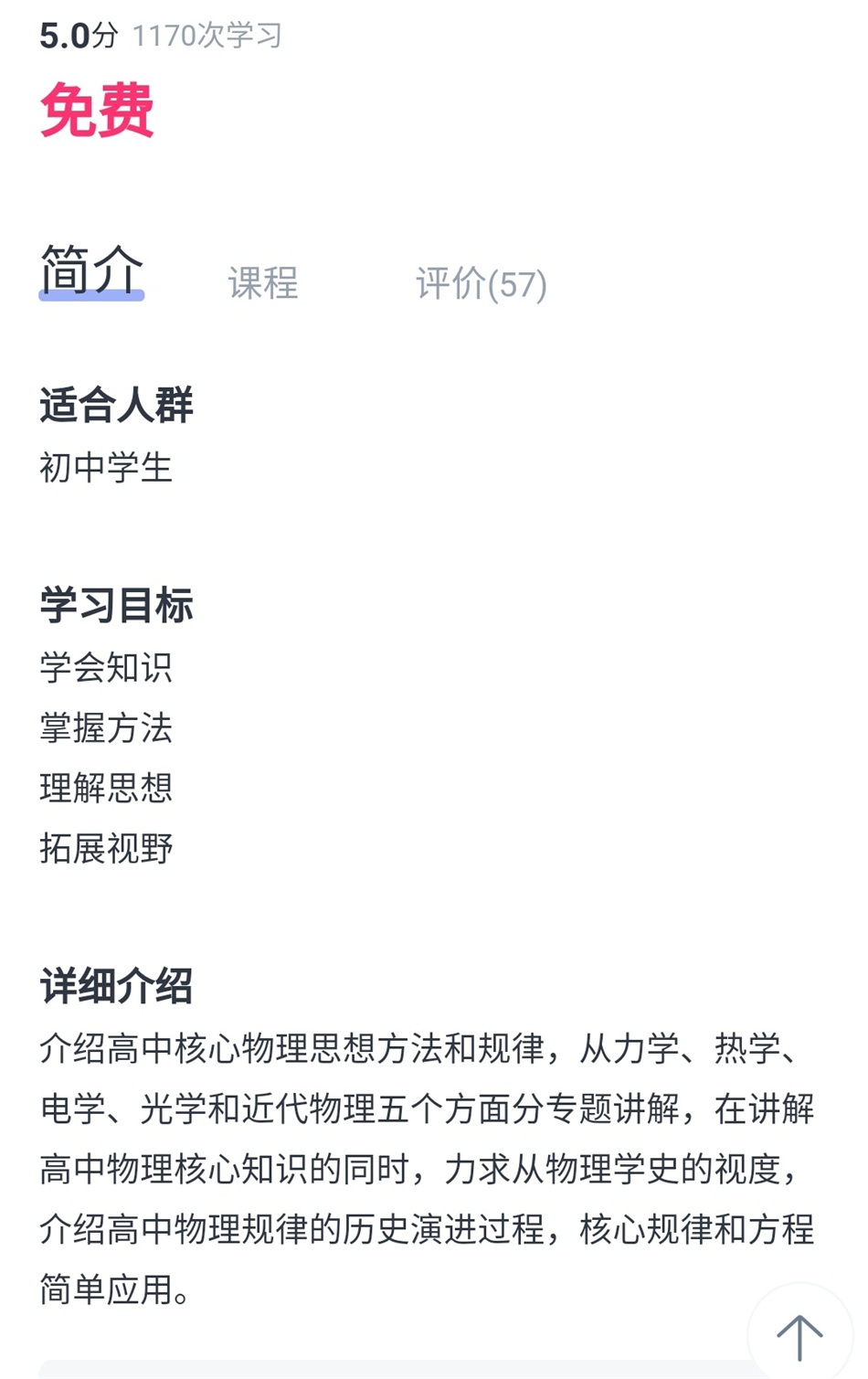
Task: Tap the back-to-top arrow button
Action: pos(799,1335)
